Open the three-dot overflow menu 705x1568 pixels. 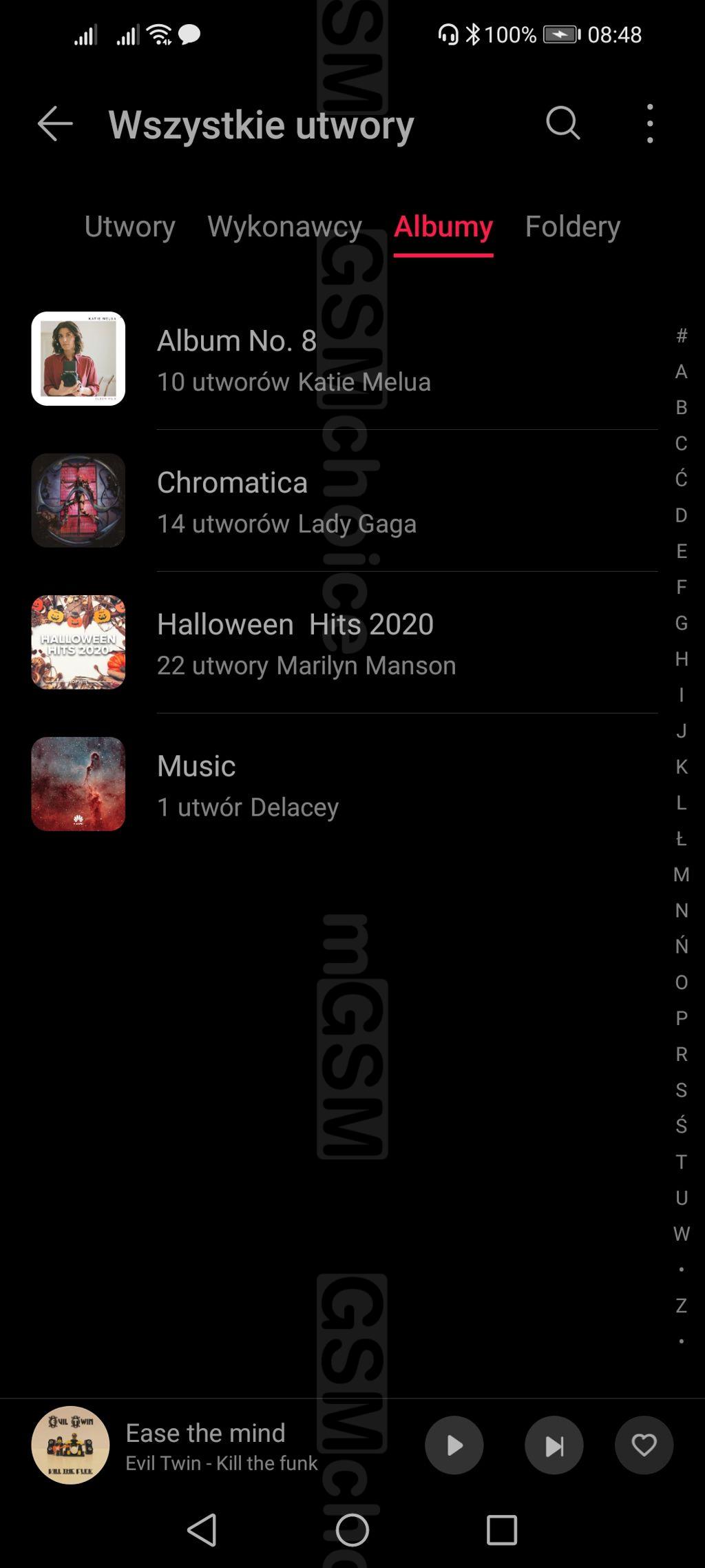coord(649,124)
